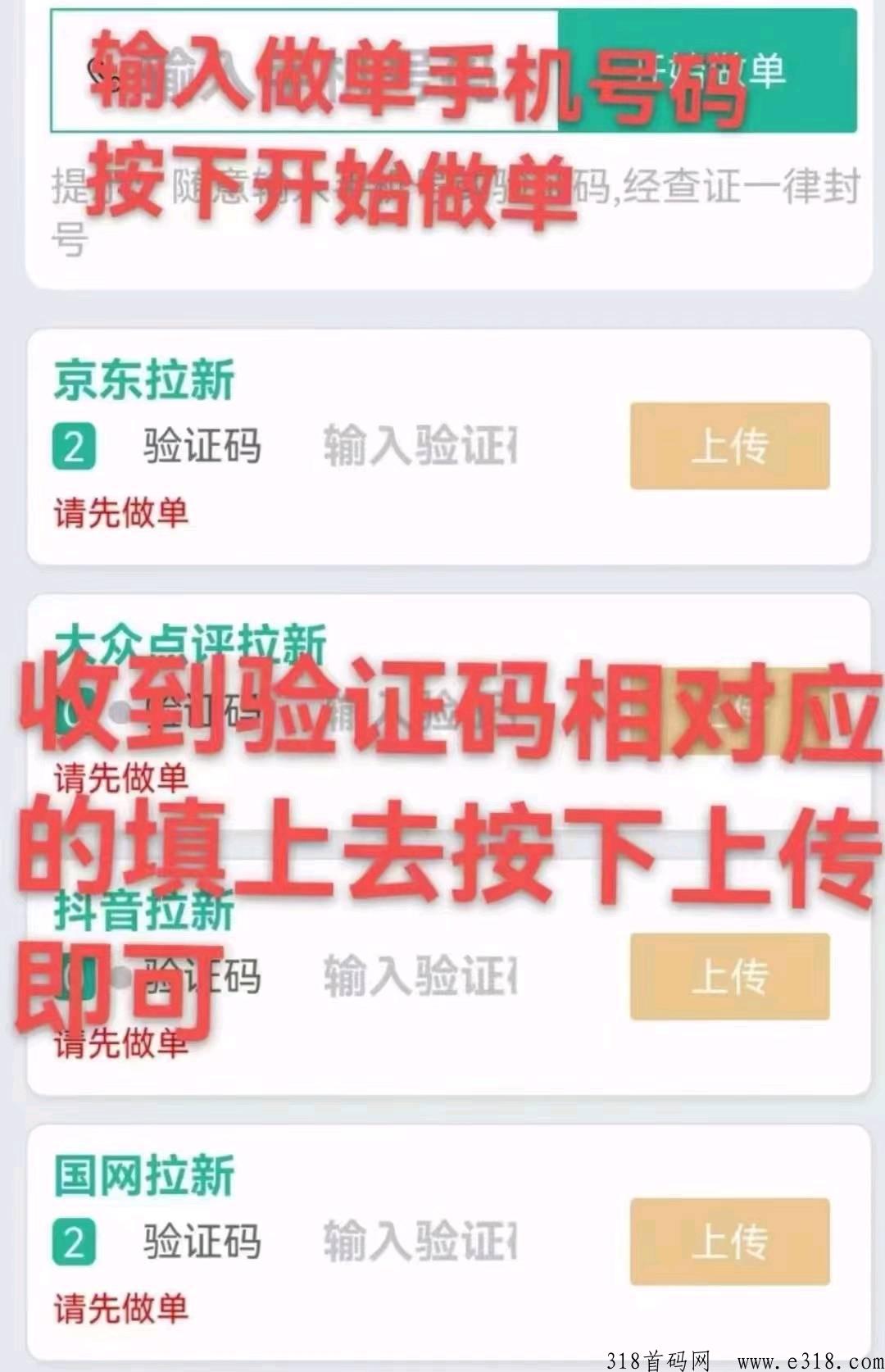Upload the 抖音拉新 verification code
Screen dimensions: 885x1372
click(x=729, y=976)
